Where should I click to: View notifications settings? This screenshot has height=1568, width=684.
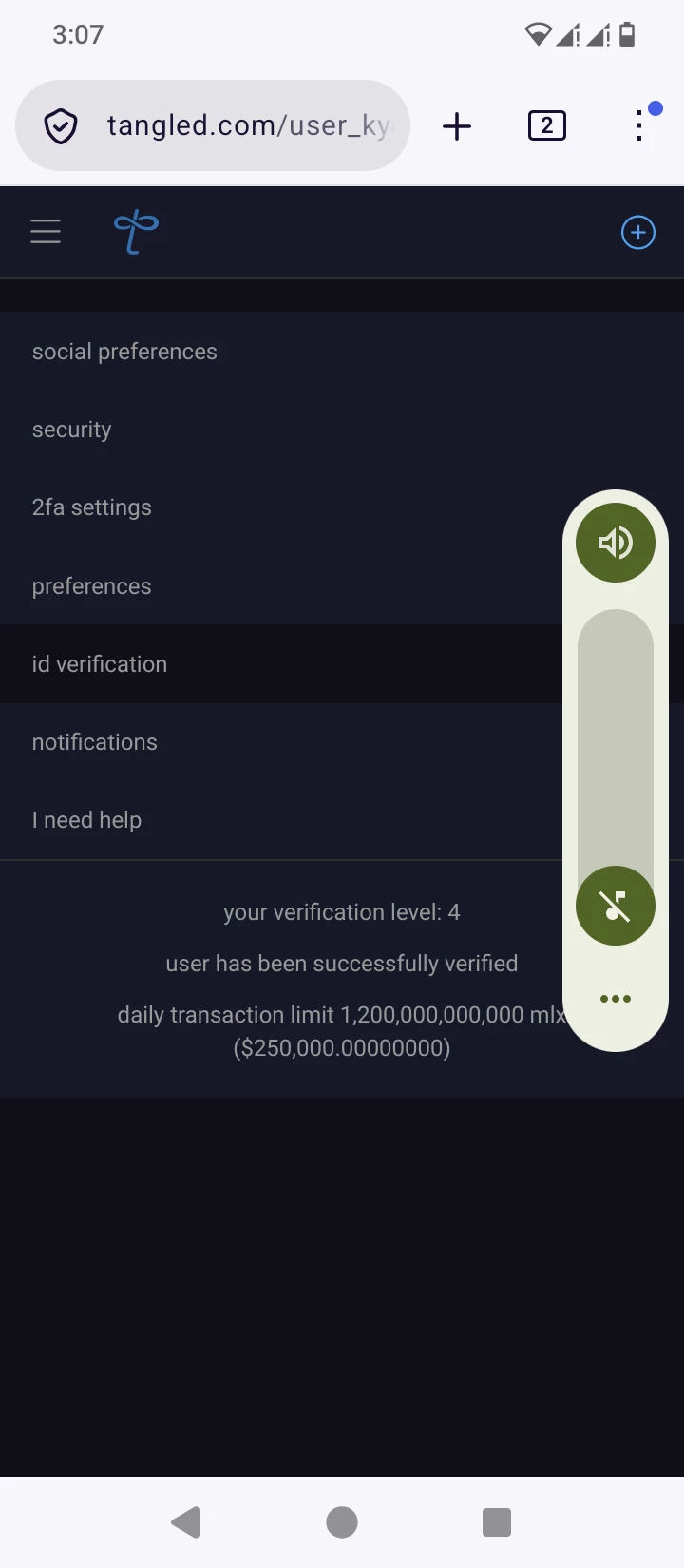342,742
